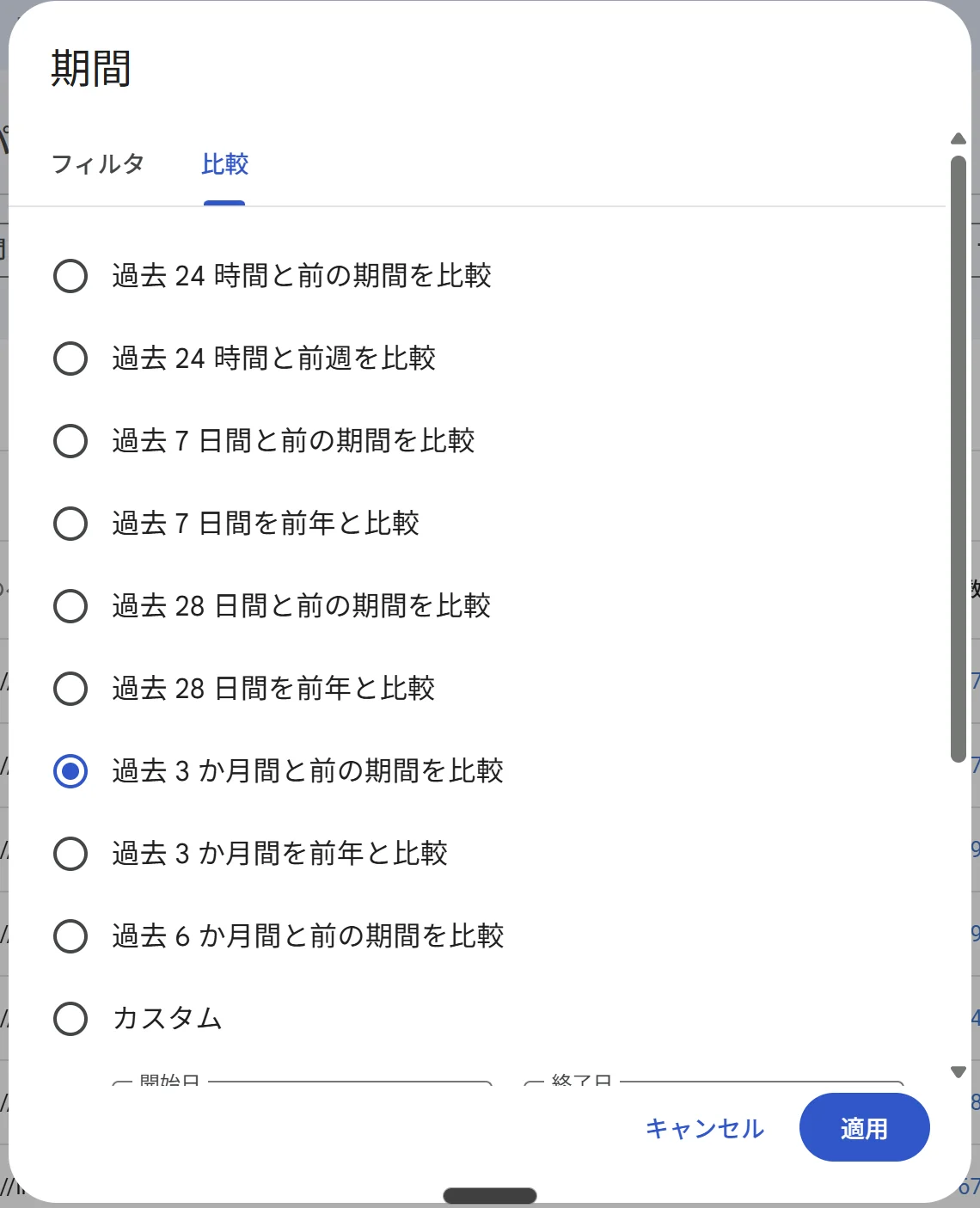Select "過去 6 か月間と前の期間を比較"
980x1208 pixels.
70,936
